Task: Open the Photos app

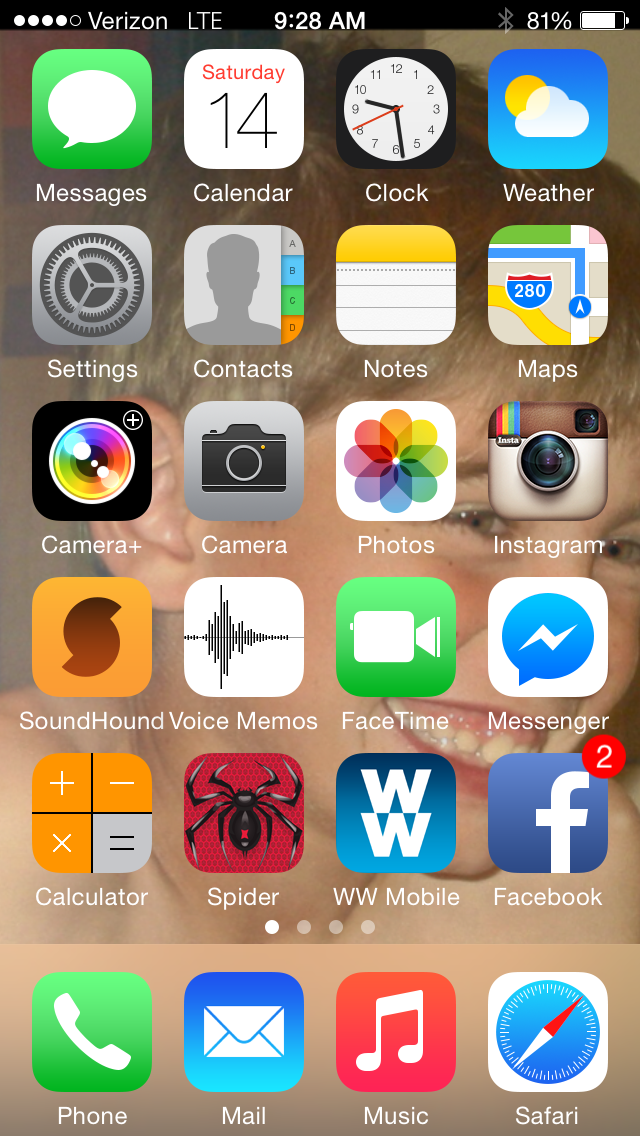Action: pyautogui.click(x=396, y=461)
